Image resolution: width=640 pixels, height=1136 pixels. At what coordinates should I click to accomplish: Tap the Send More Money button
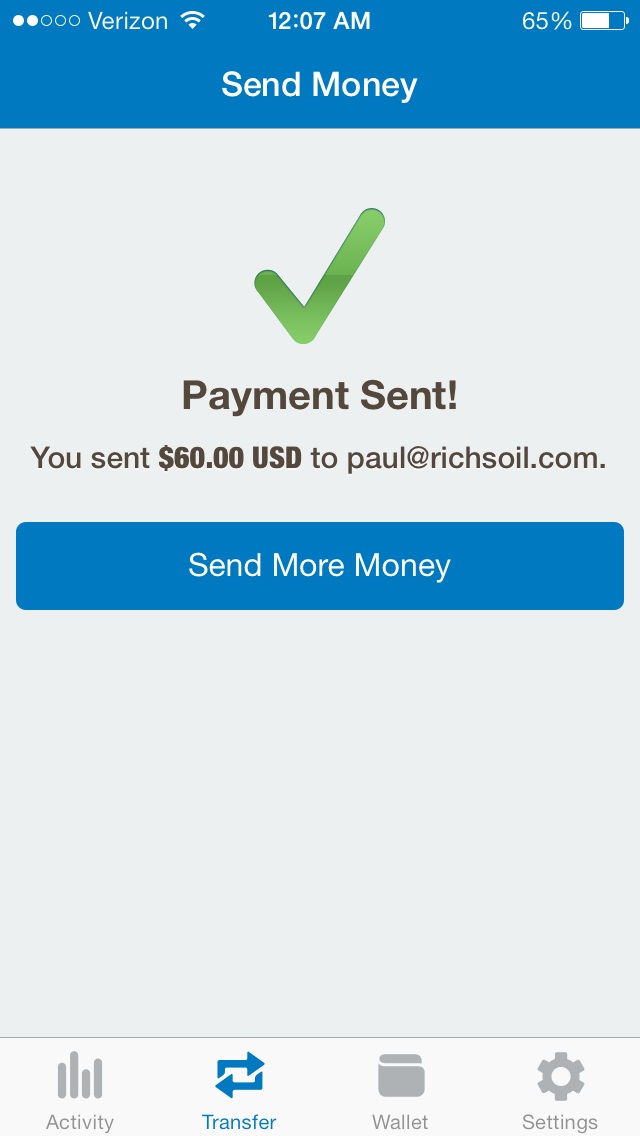[320, 565]
